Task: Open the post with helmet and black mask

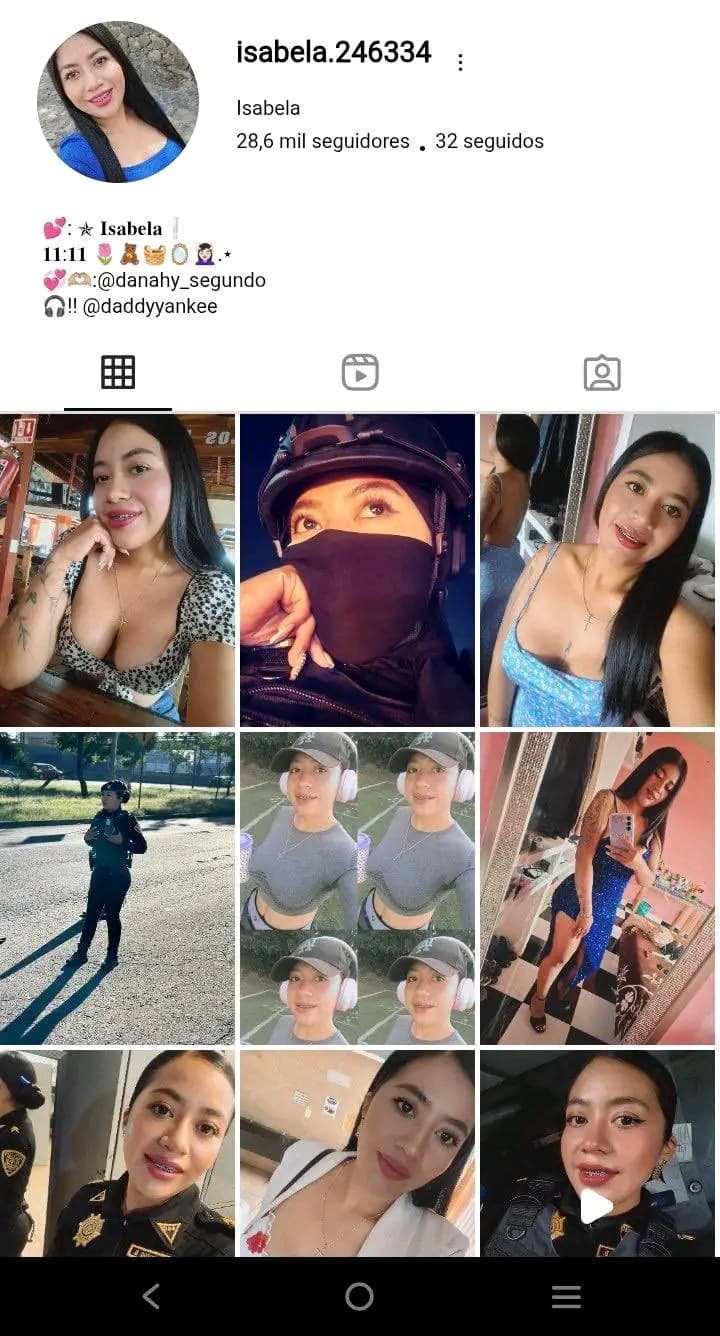Action: pyautogui.click(x=358, y=570)
